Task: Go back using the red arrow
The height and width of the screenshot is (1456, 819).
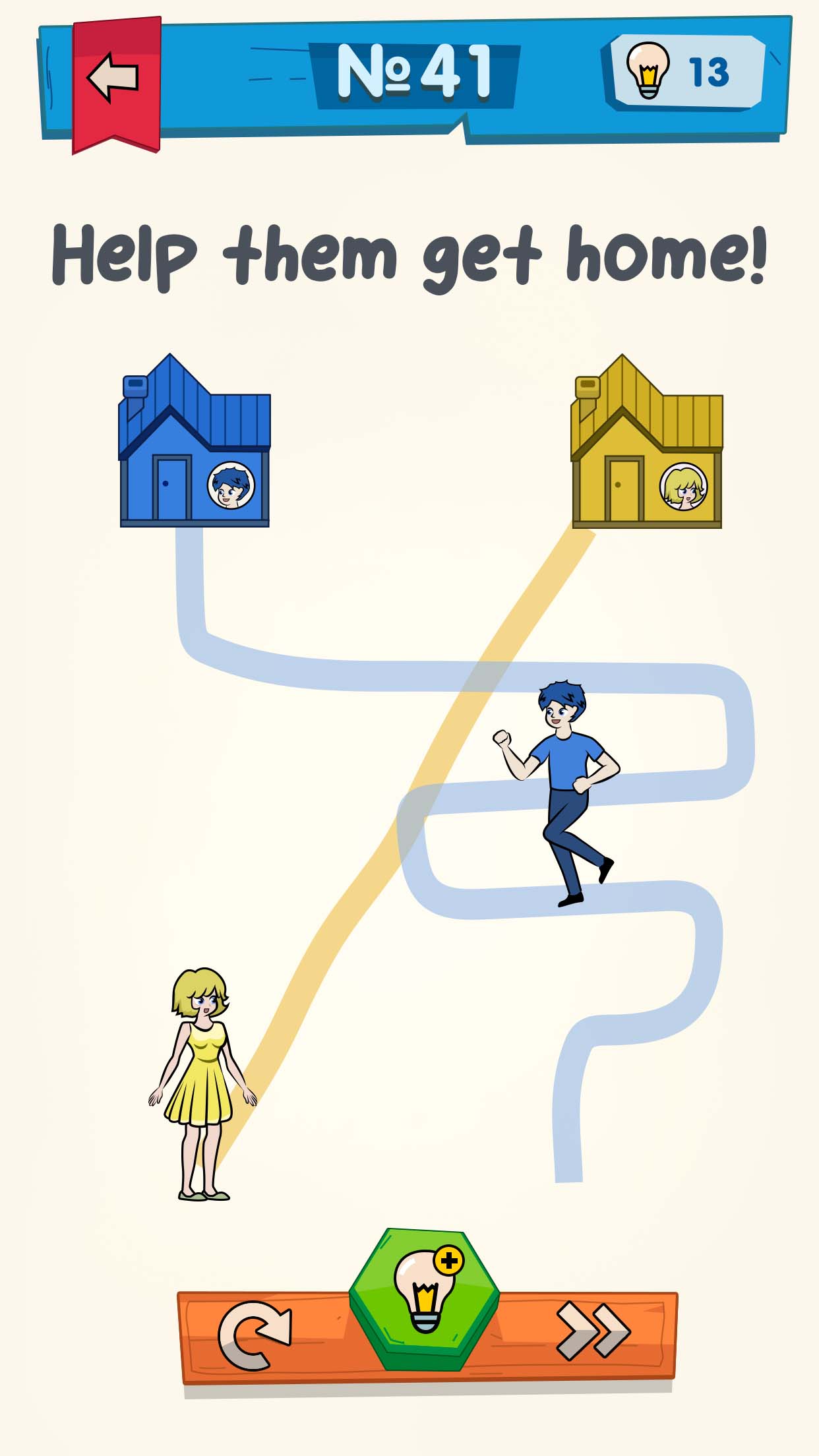Action: [115, 78]
